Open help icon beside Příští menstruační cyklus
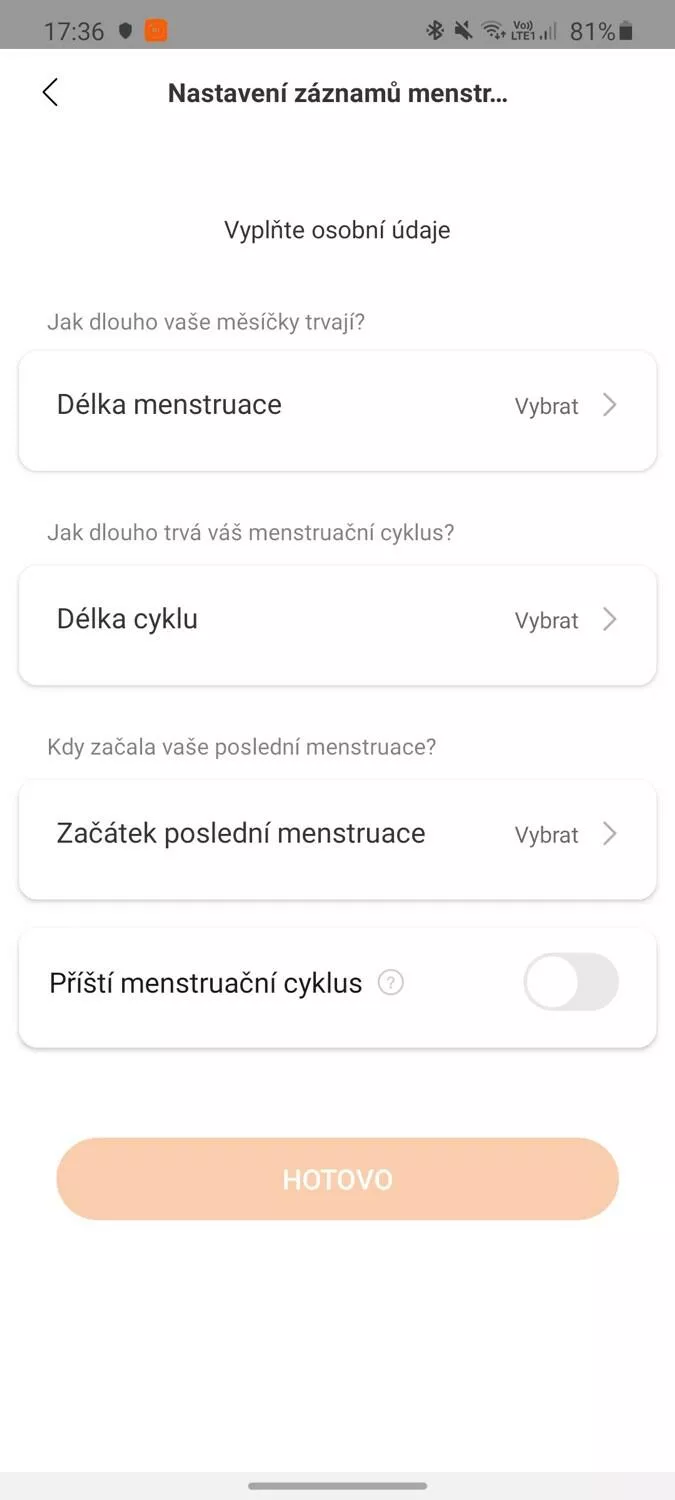This screenshot has height=1500, width=675. click(x=391, y=983)
